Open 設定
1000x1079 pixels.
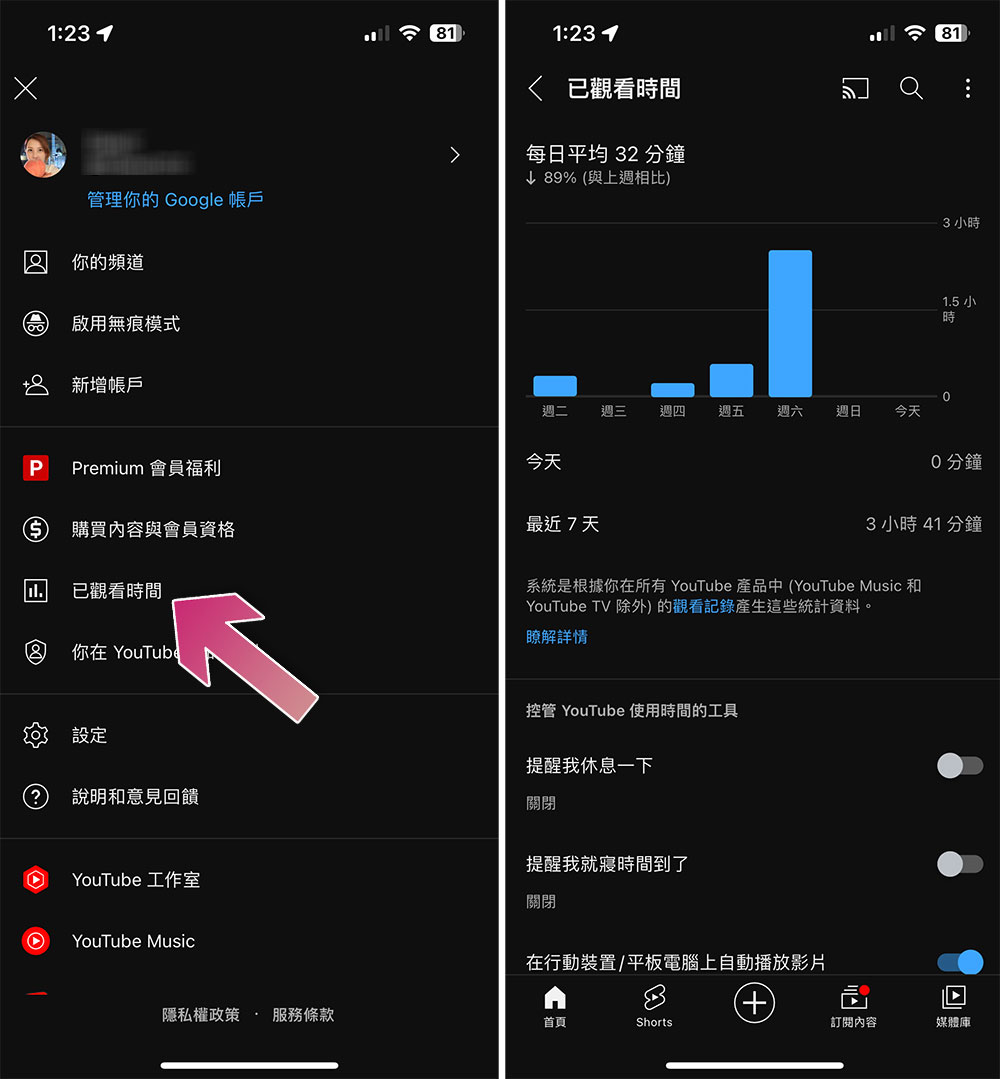pyautogui.click(x=89, y=736)
